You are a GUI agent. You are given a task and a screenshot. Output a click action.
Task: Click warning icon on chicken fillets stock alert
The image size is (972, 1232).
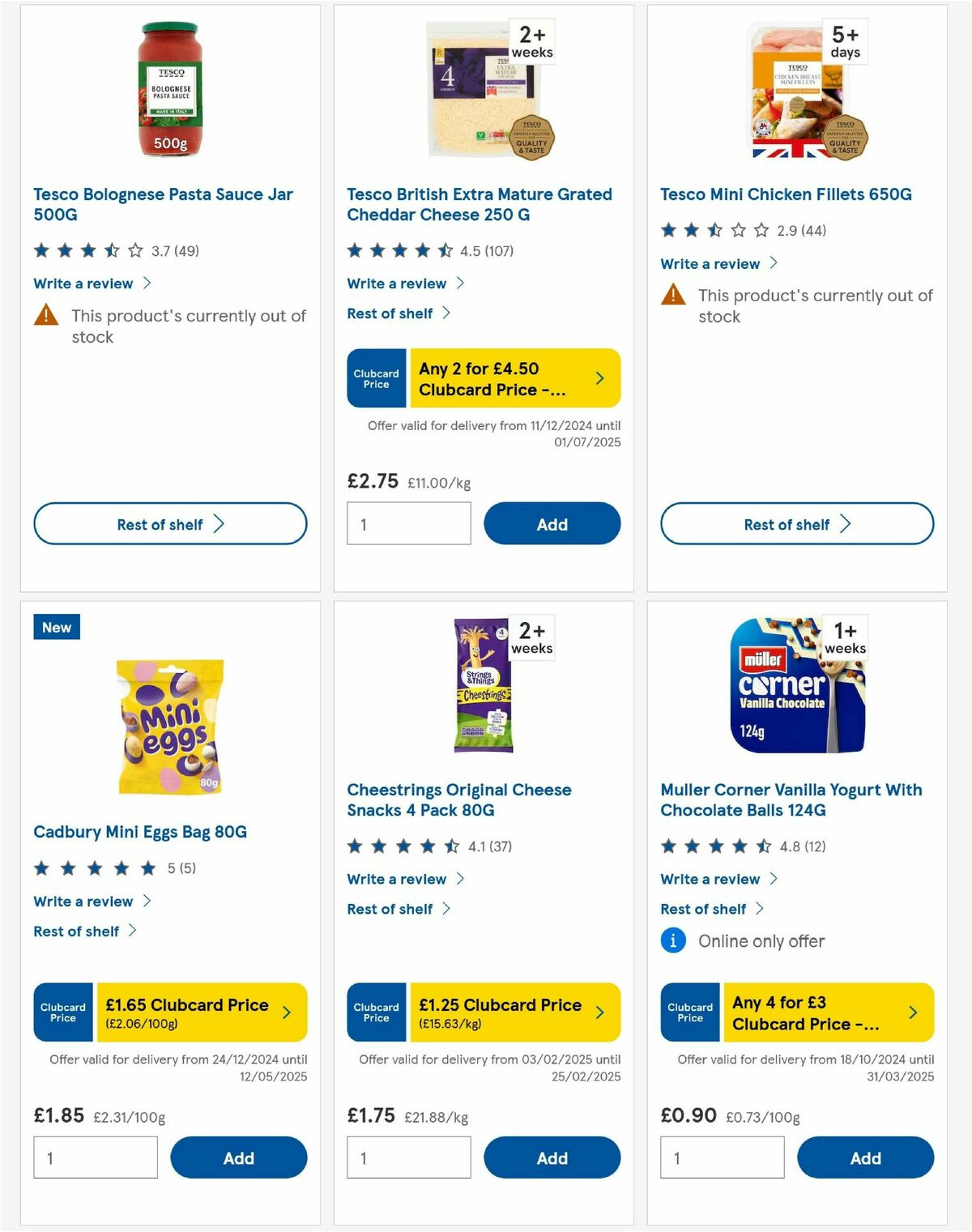click(672, 296)
